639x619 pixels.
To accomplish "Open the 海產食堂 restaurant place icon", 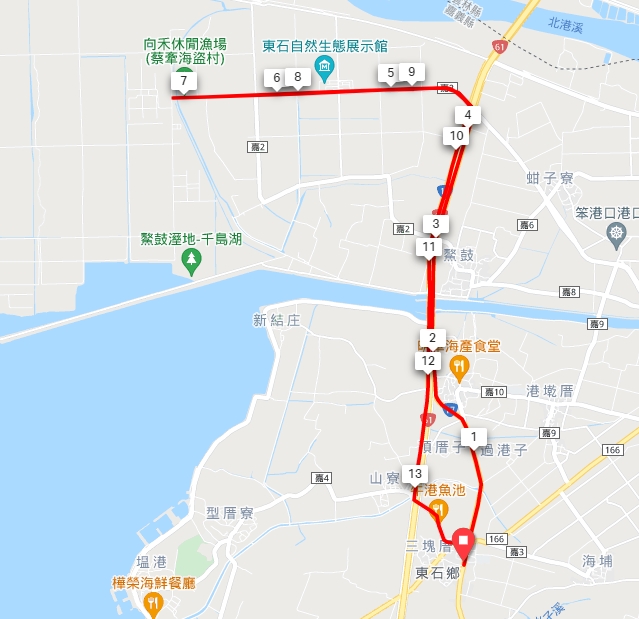I will pyautogui.click(x=459, y=367).
